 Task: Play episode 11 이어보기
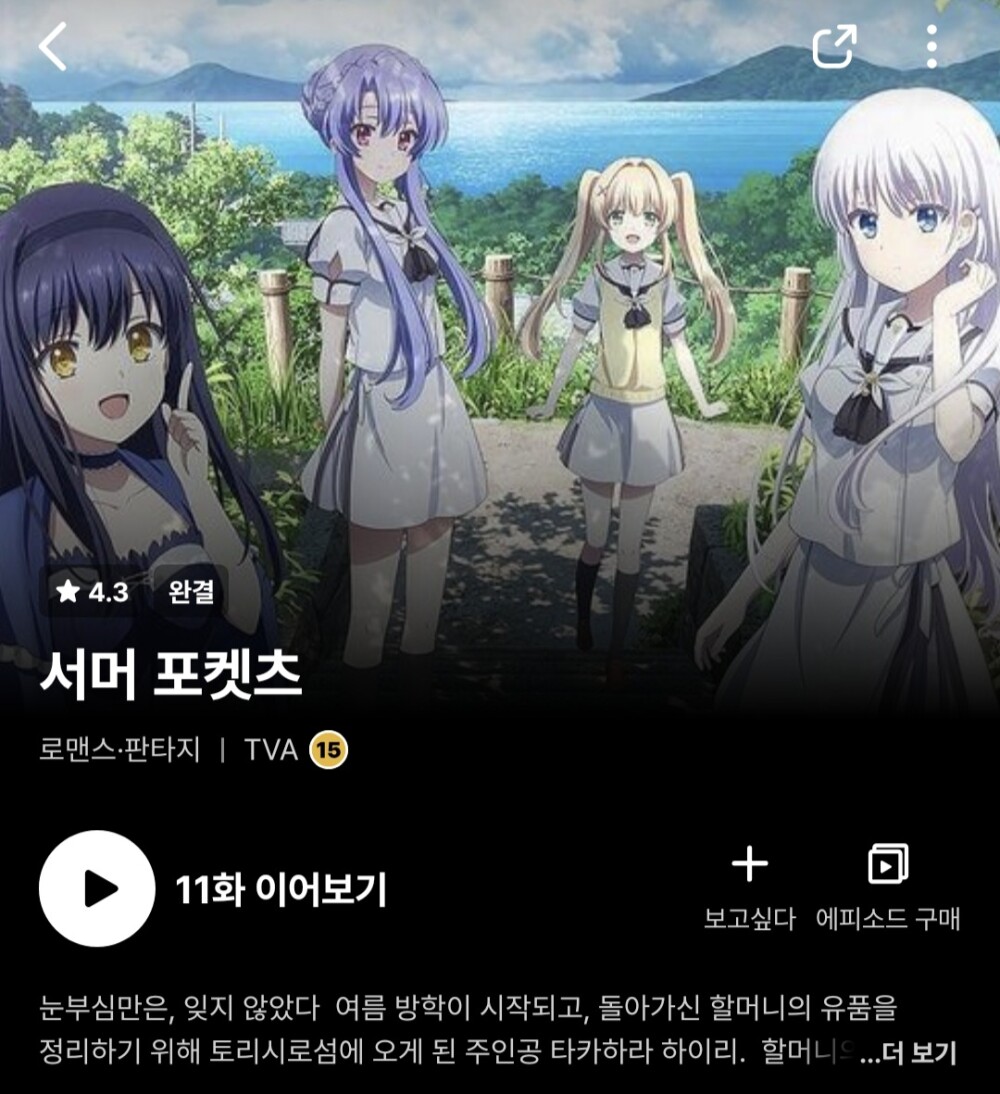(97, 888)
